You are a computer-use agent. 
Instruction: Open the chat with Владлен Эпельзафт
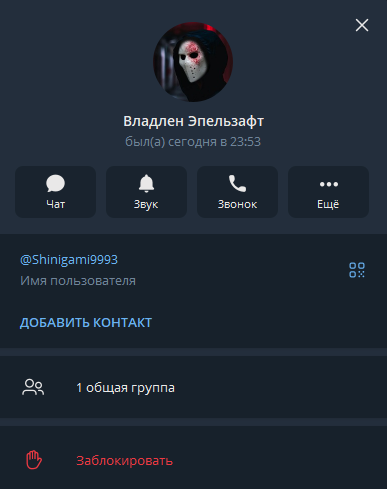tap(55, 192)
